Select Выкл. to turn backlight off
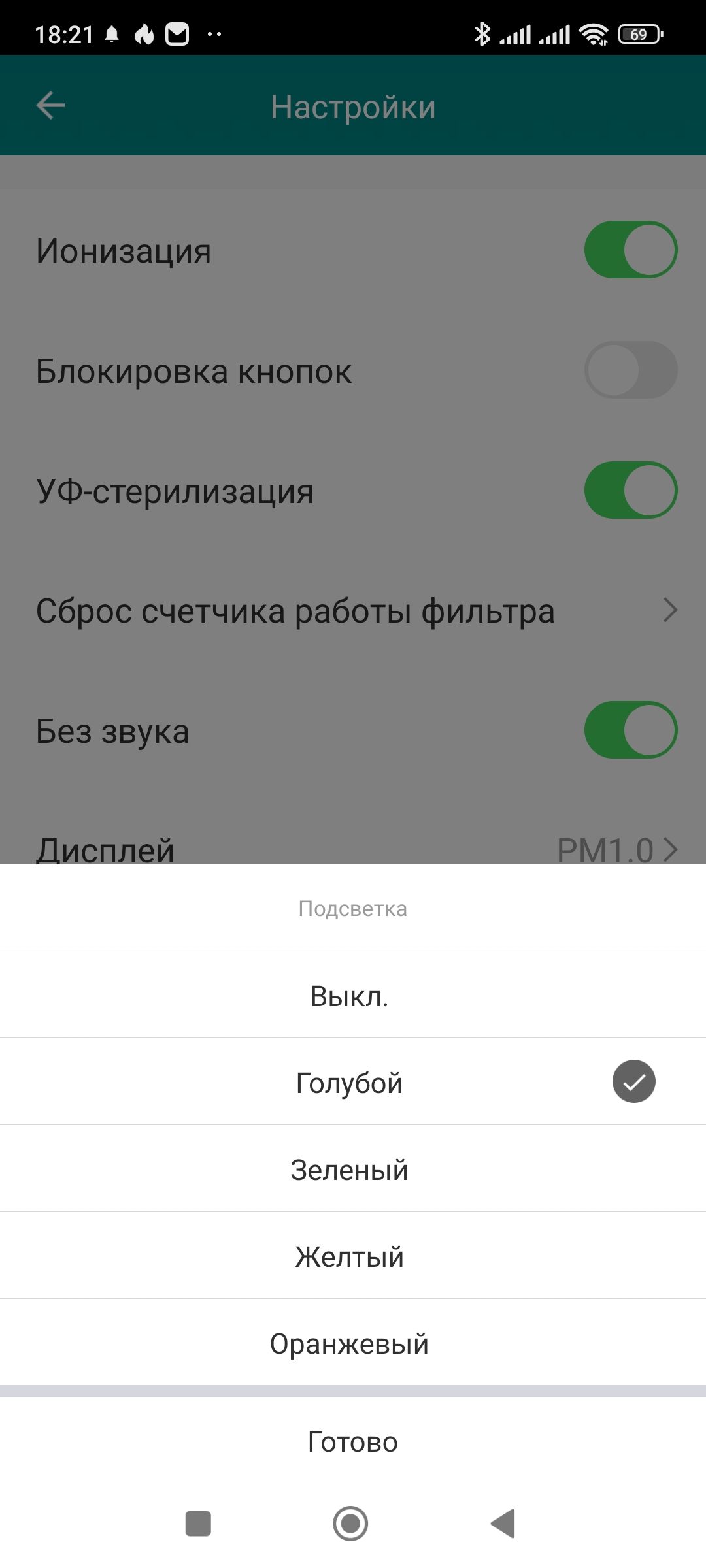Viewport: 706px width, 1568px height. [x=350, y=996]
